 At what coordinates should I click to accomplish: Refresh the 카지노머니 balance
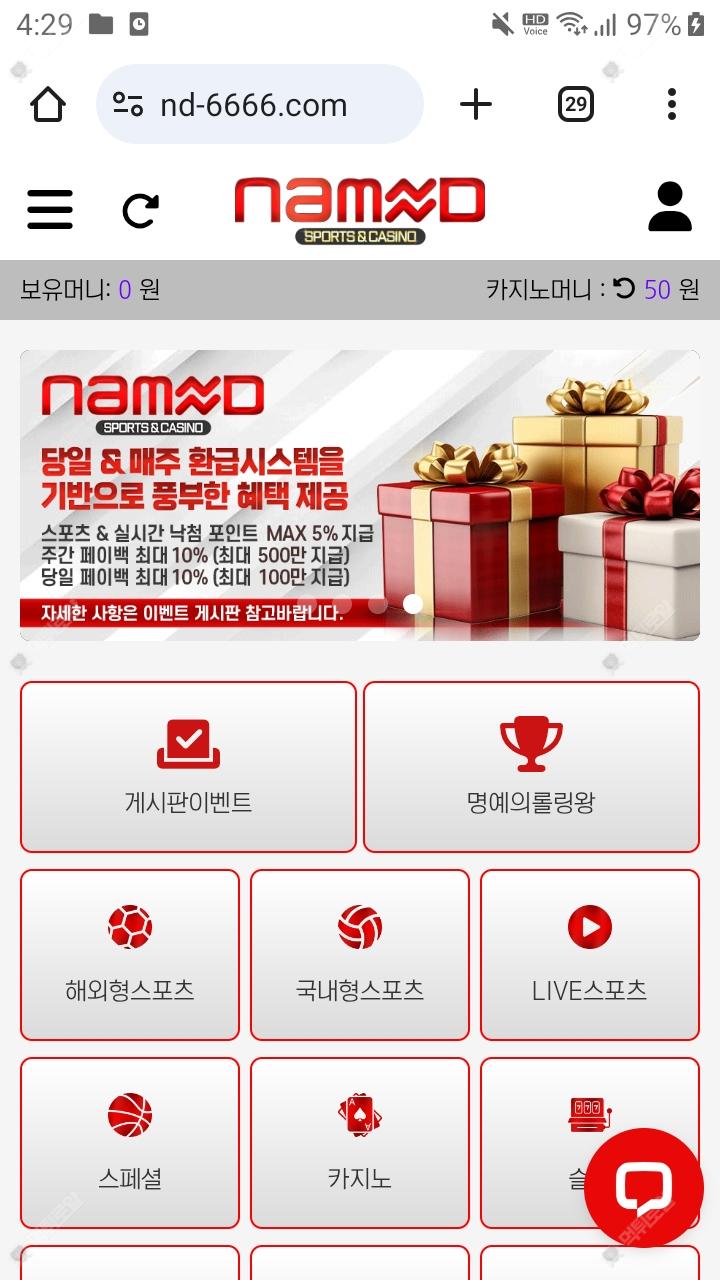624,289
